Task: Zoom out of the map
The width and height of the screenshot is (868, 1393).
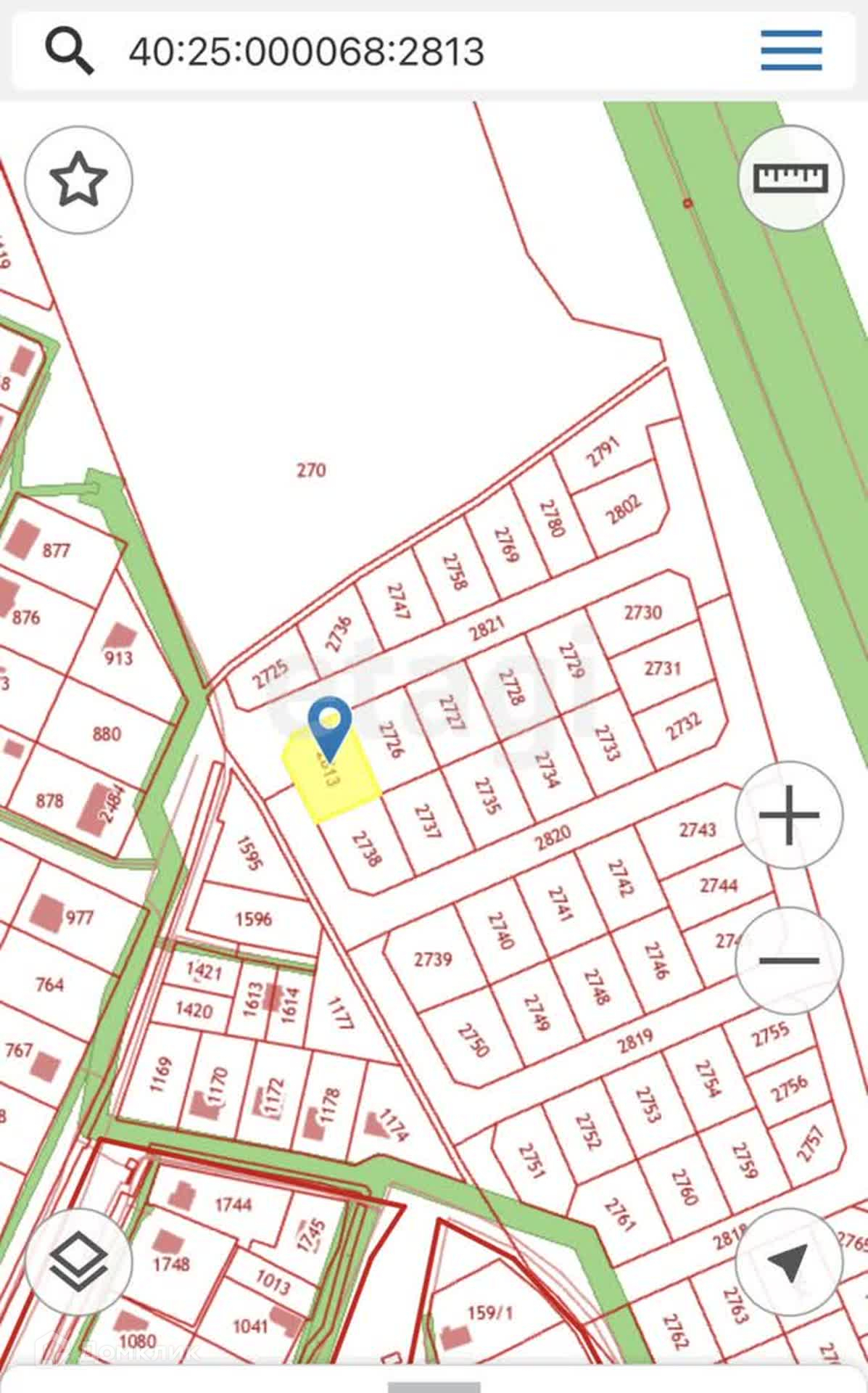Action: [789, 960]
